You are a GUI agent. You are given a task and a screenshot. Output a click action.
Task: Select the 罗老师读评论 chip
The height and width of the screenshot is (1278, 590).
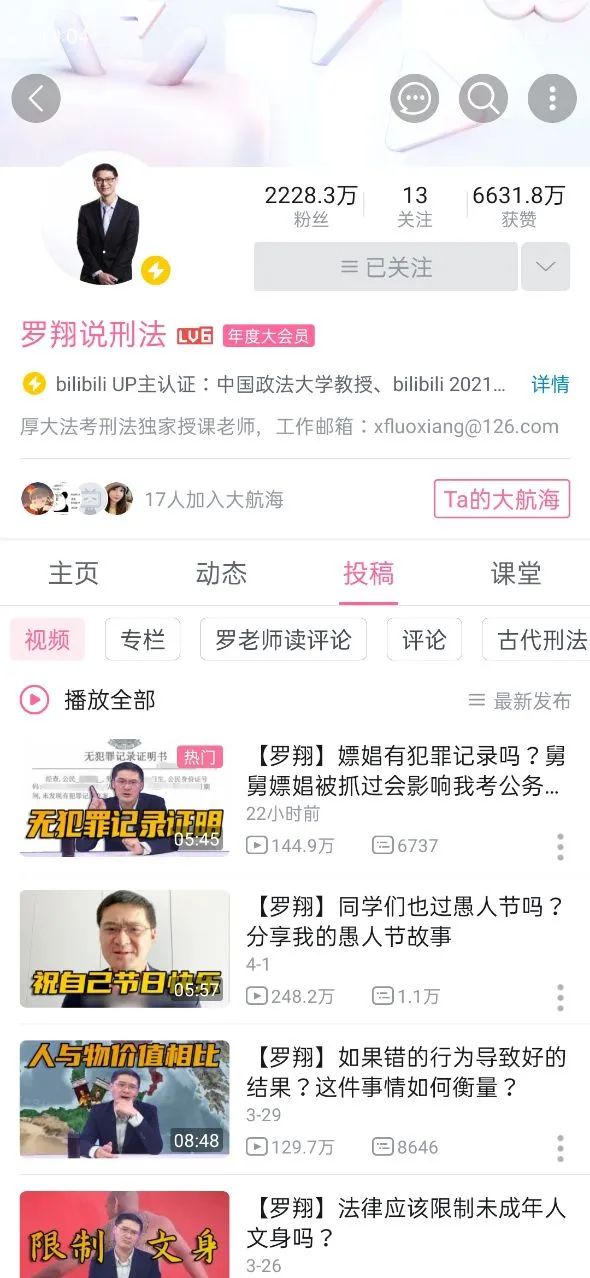click(283, 639)
